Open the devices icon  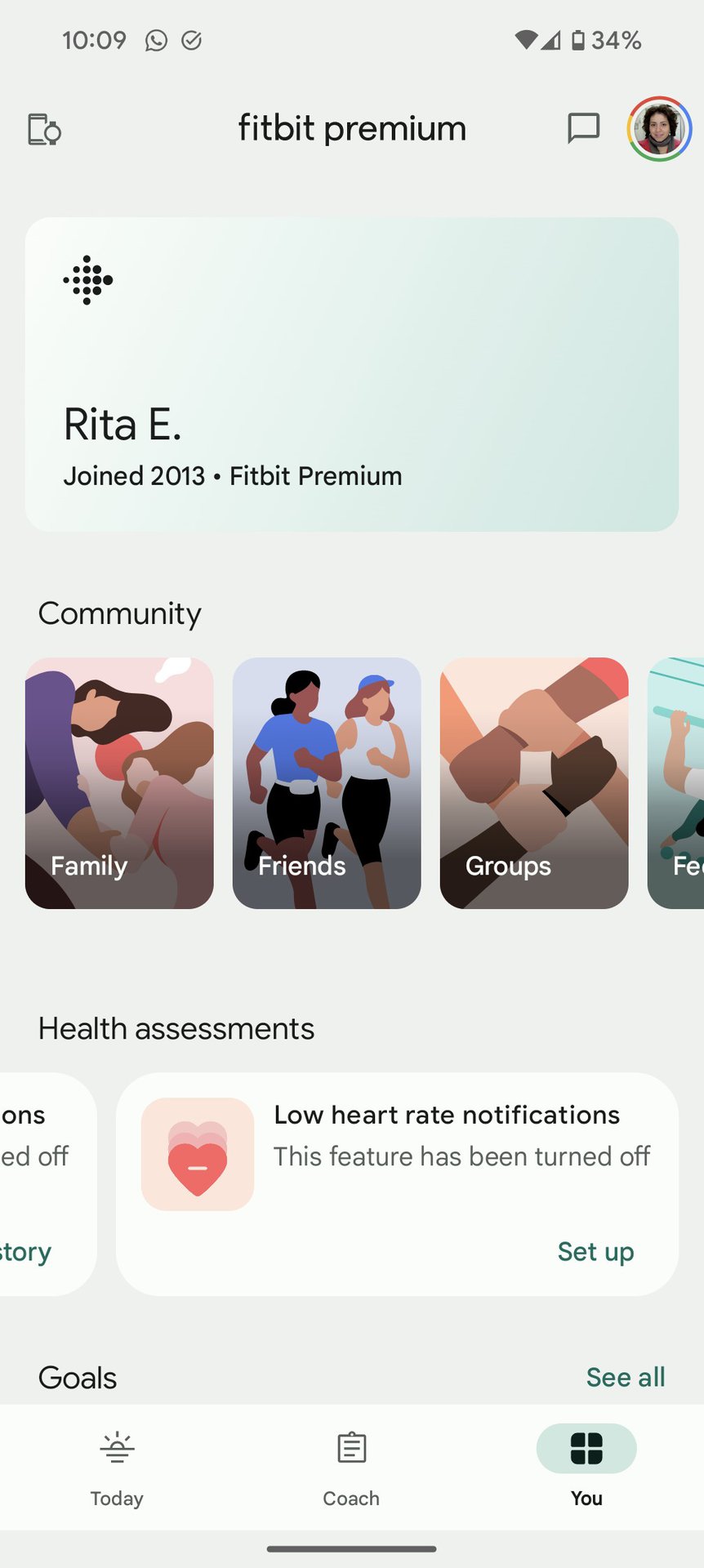coord(44,129)
